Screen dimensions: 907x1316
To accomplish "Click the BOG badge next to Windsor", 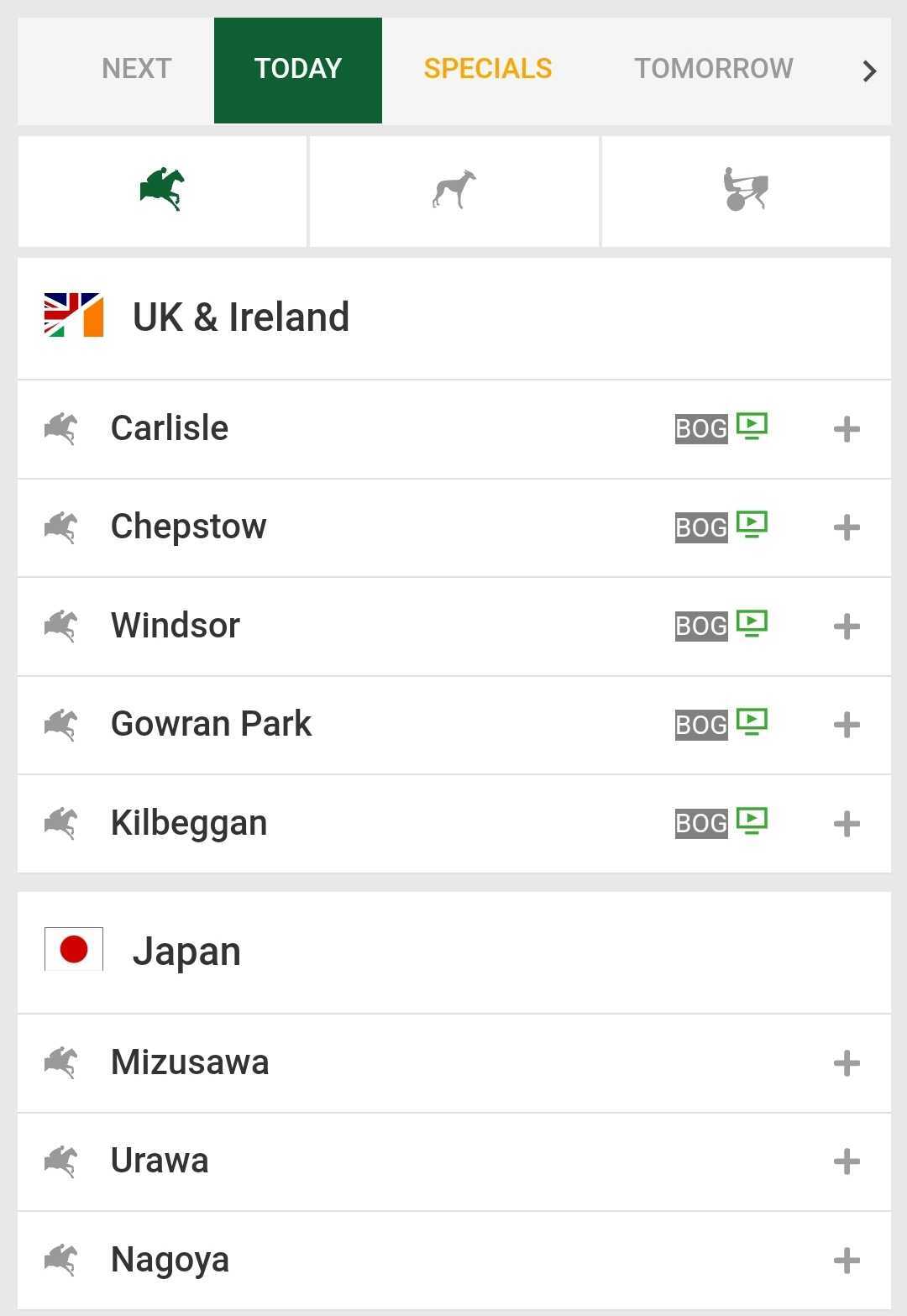I will click(x=700, y=626).
